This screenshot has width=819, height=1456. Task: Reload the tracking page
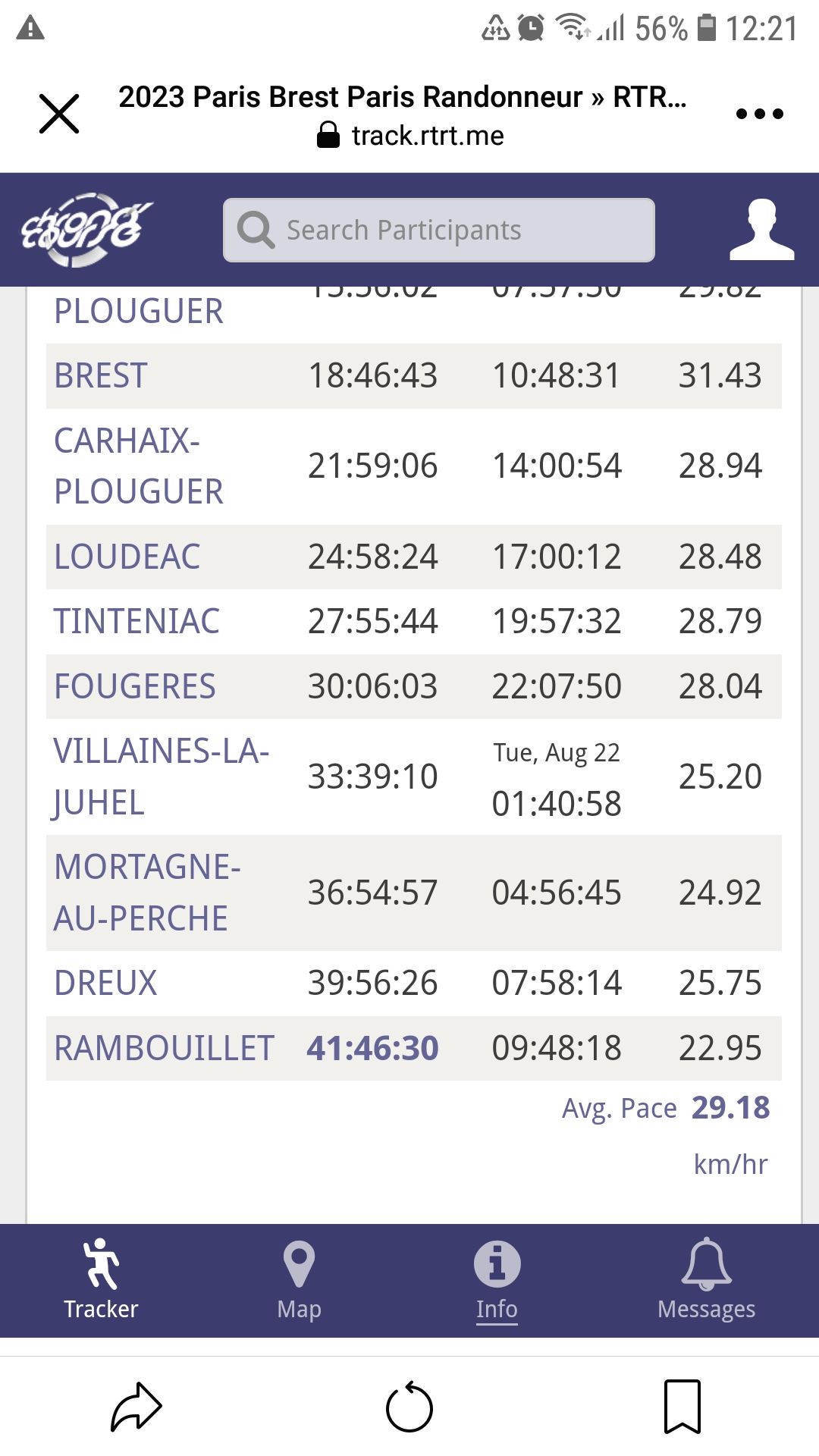point(409,1407)
